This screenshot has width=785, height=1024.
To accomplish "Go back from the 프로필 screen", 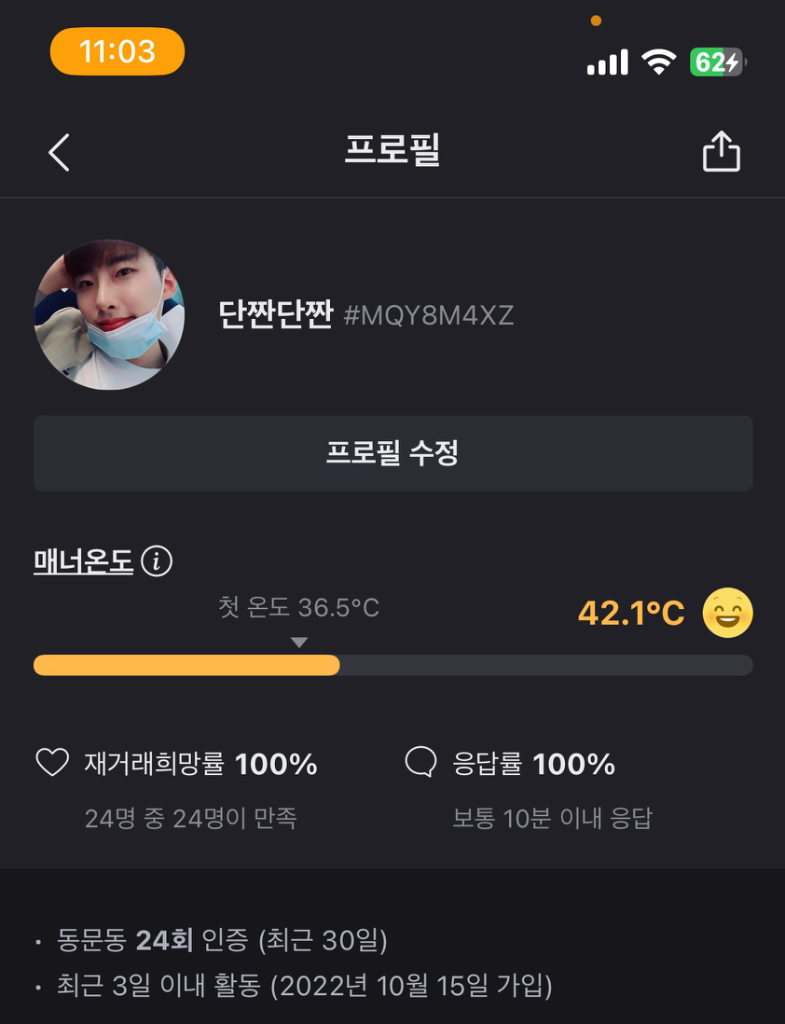I will click(x=59, y=152).
